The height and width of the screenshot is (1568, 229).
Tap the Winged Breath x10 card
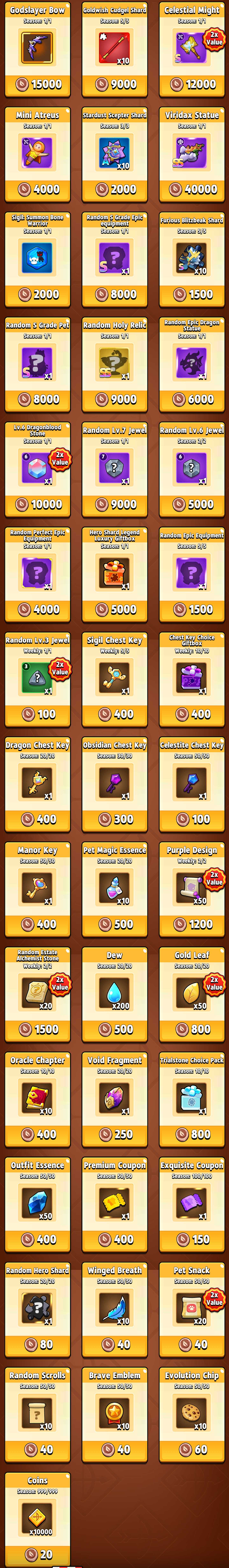point(115,1309)
